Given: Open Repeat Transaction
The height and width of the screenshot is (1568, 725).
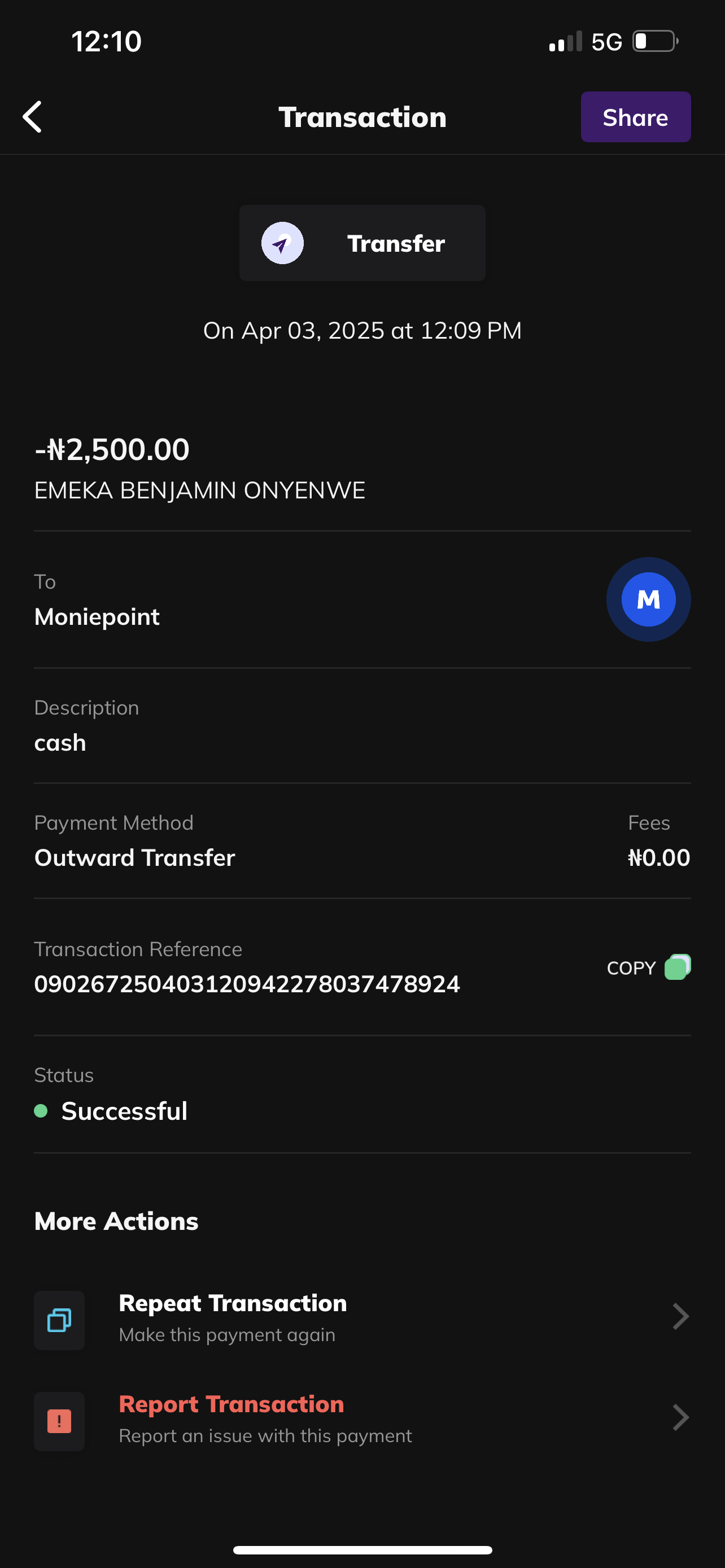Looking at the screenshot, I should tap(362, 1317).
